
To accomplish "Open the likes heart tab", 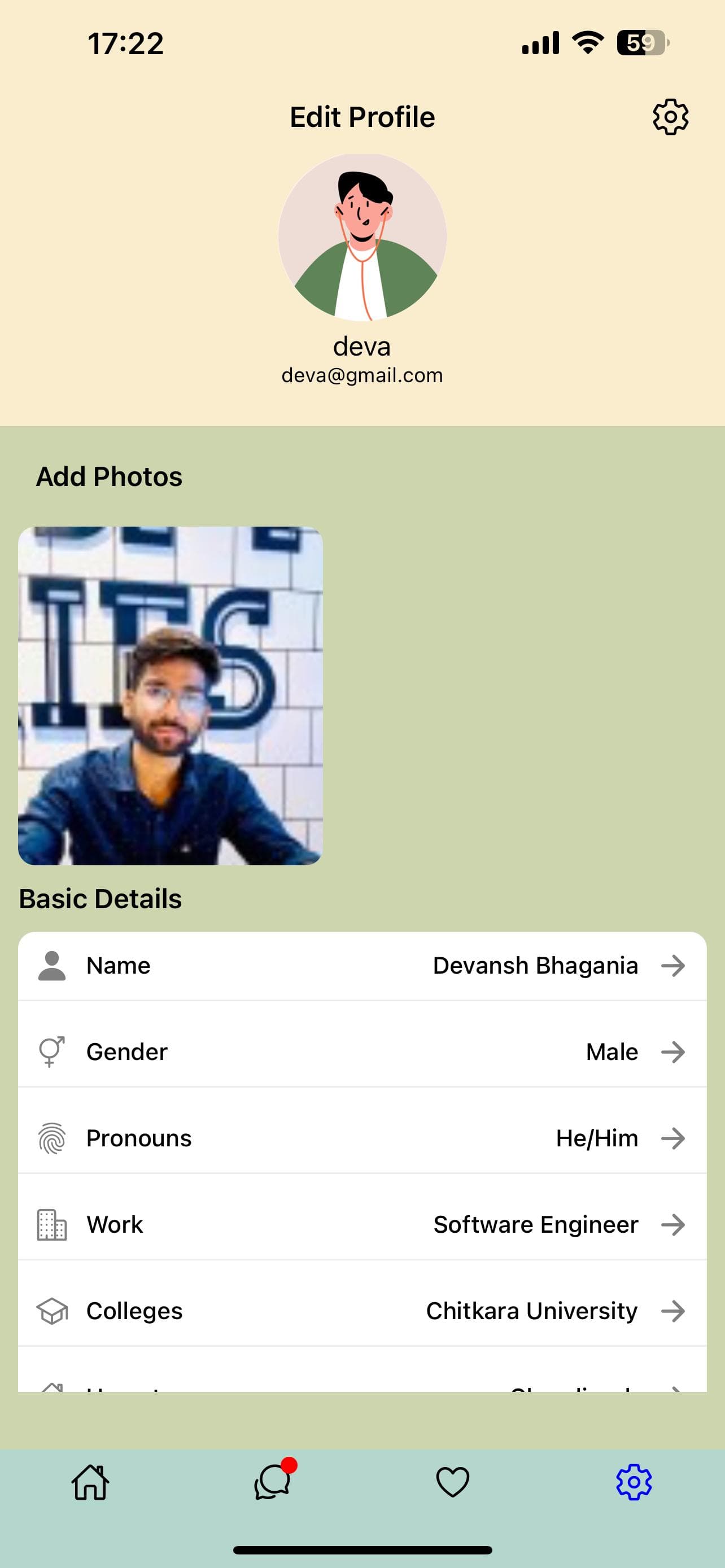I will pyautogui.click(x=453, y=1482).
